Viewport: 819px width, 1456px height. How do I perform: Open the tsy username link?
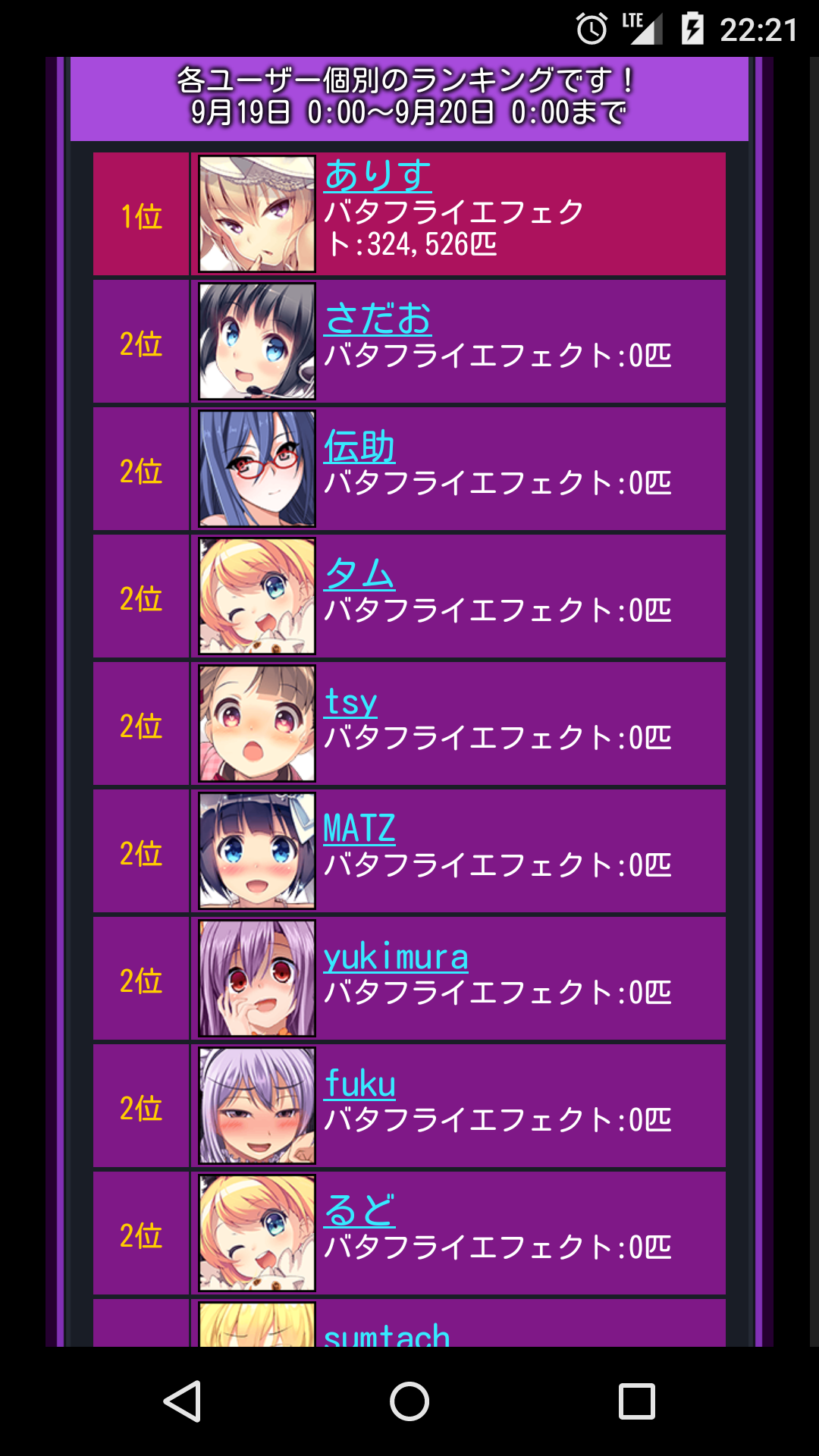[350, 701]
